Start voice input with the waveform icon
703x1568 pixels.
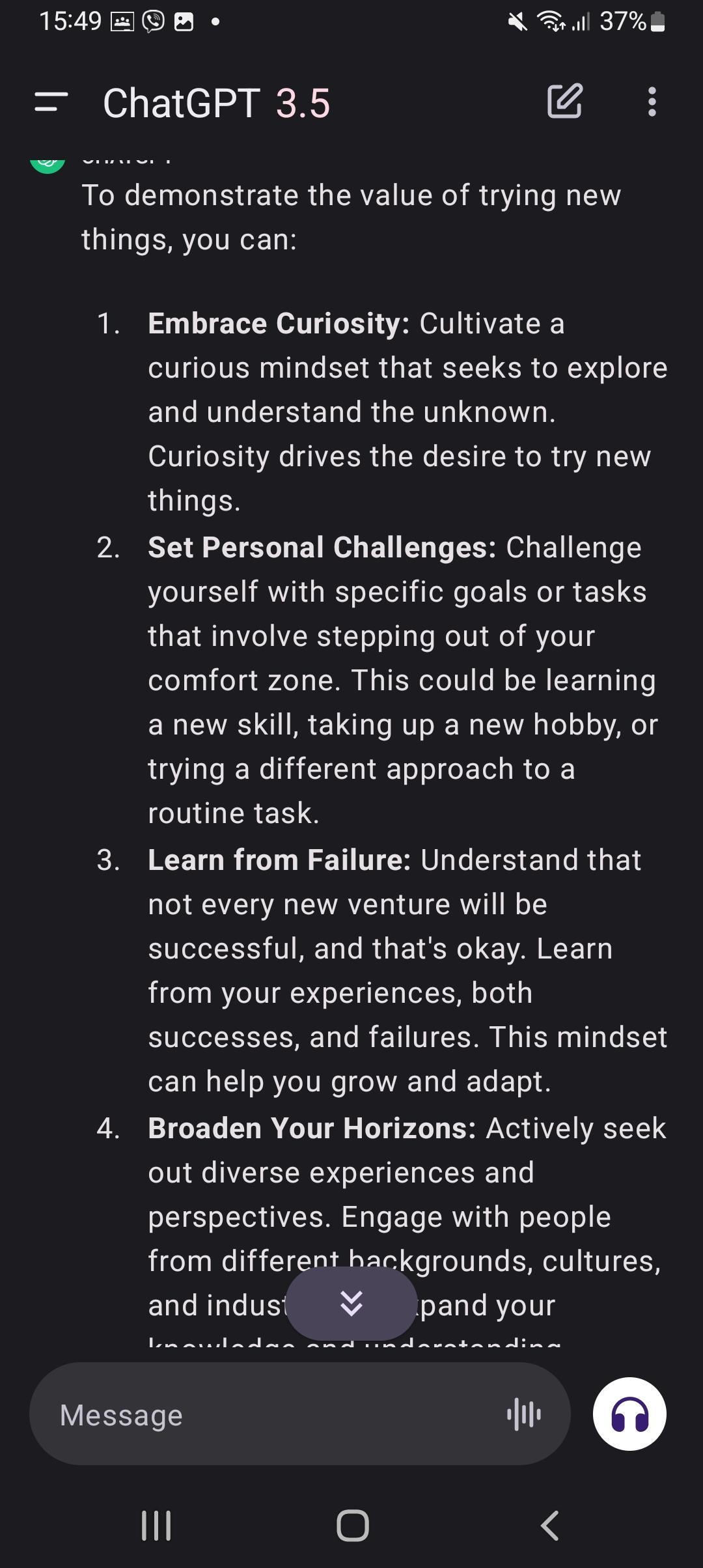click(523, 1415)
